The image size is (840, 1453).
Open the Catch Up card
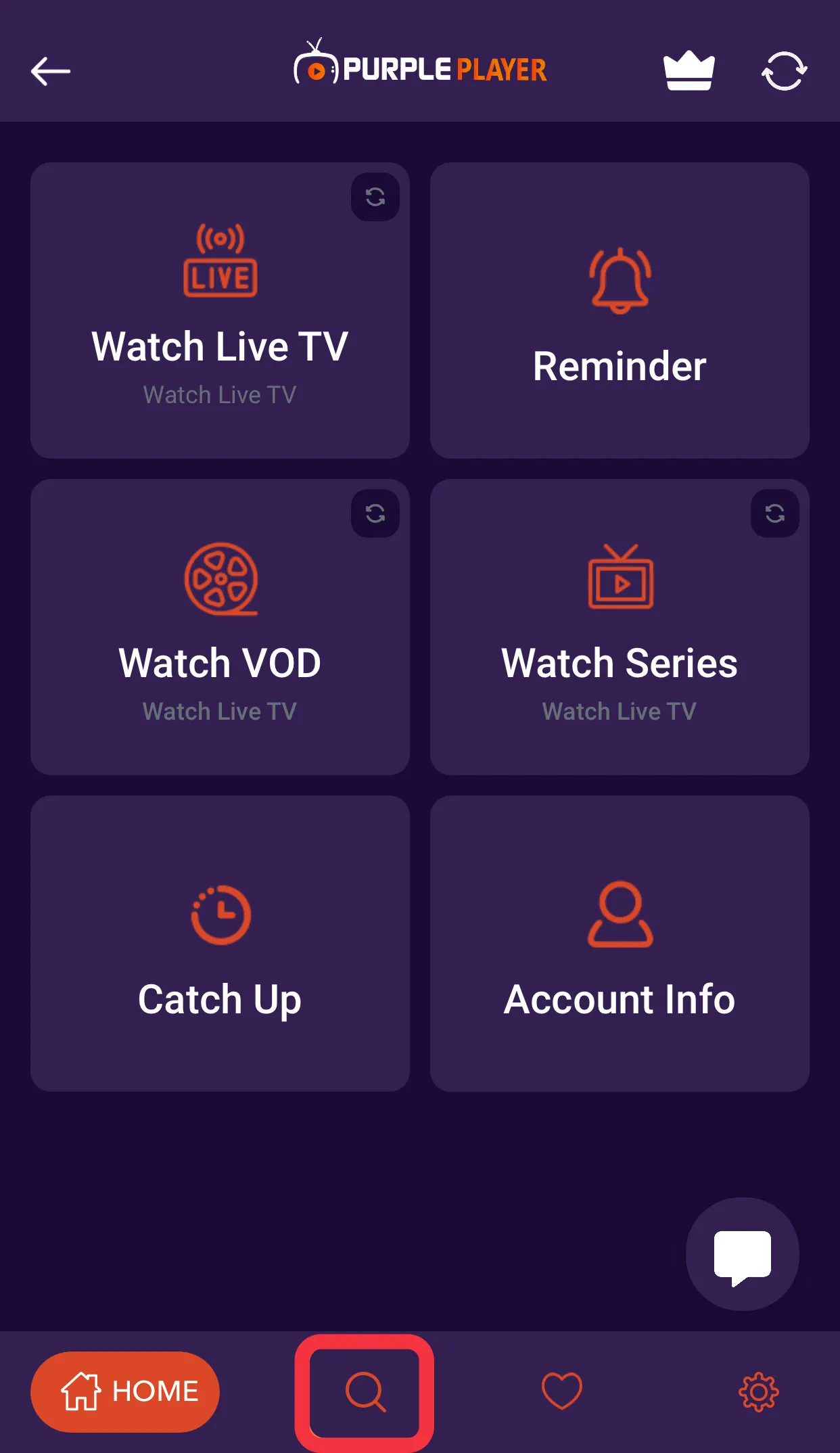(x=220, y=944)
